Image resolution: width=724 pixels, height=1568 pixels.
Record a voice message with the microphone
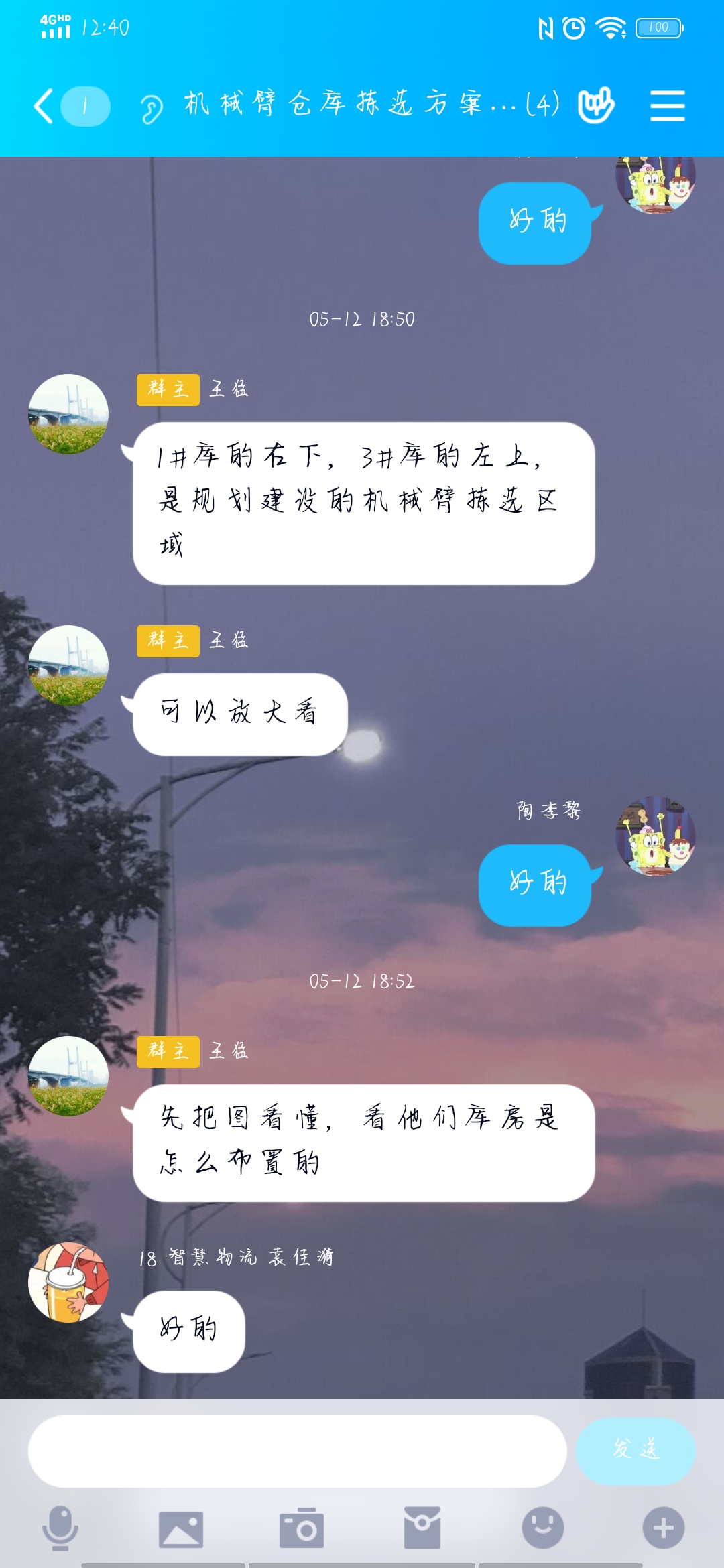(x=60, y=1528)
